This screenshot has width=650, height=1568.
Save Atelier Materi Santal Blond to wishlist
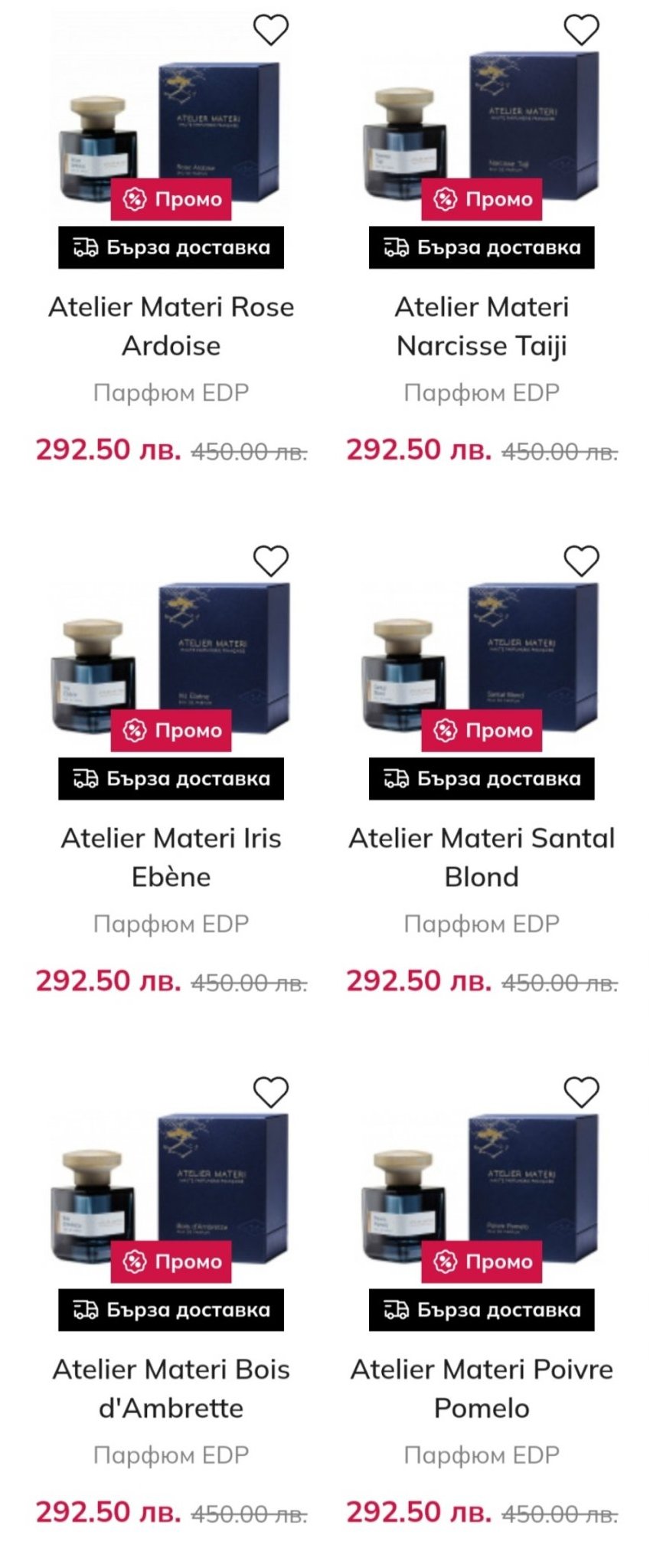click(x=581, y=561)
